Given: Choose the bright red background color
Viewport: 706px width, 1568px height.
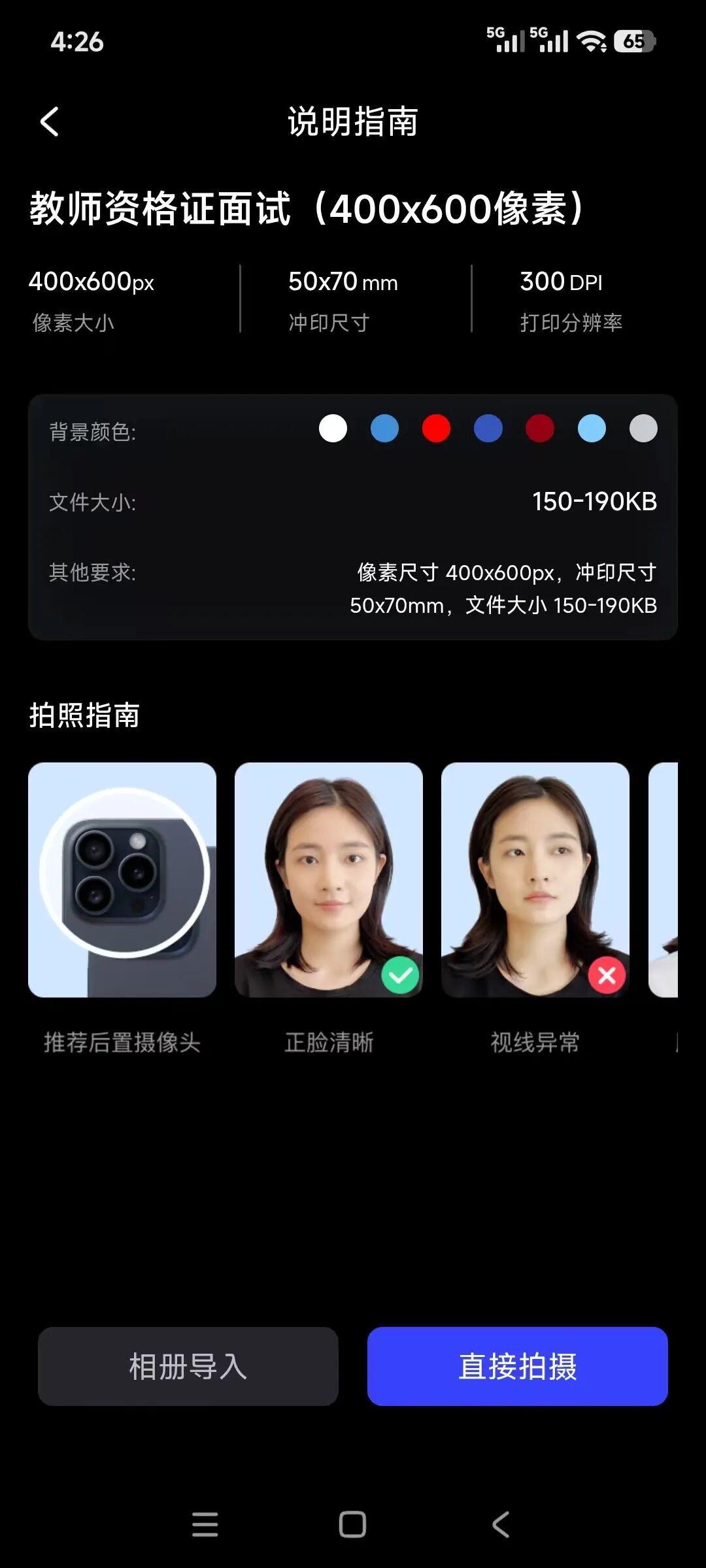Looking at the screenshot, I should [x=436, y=429].
